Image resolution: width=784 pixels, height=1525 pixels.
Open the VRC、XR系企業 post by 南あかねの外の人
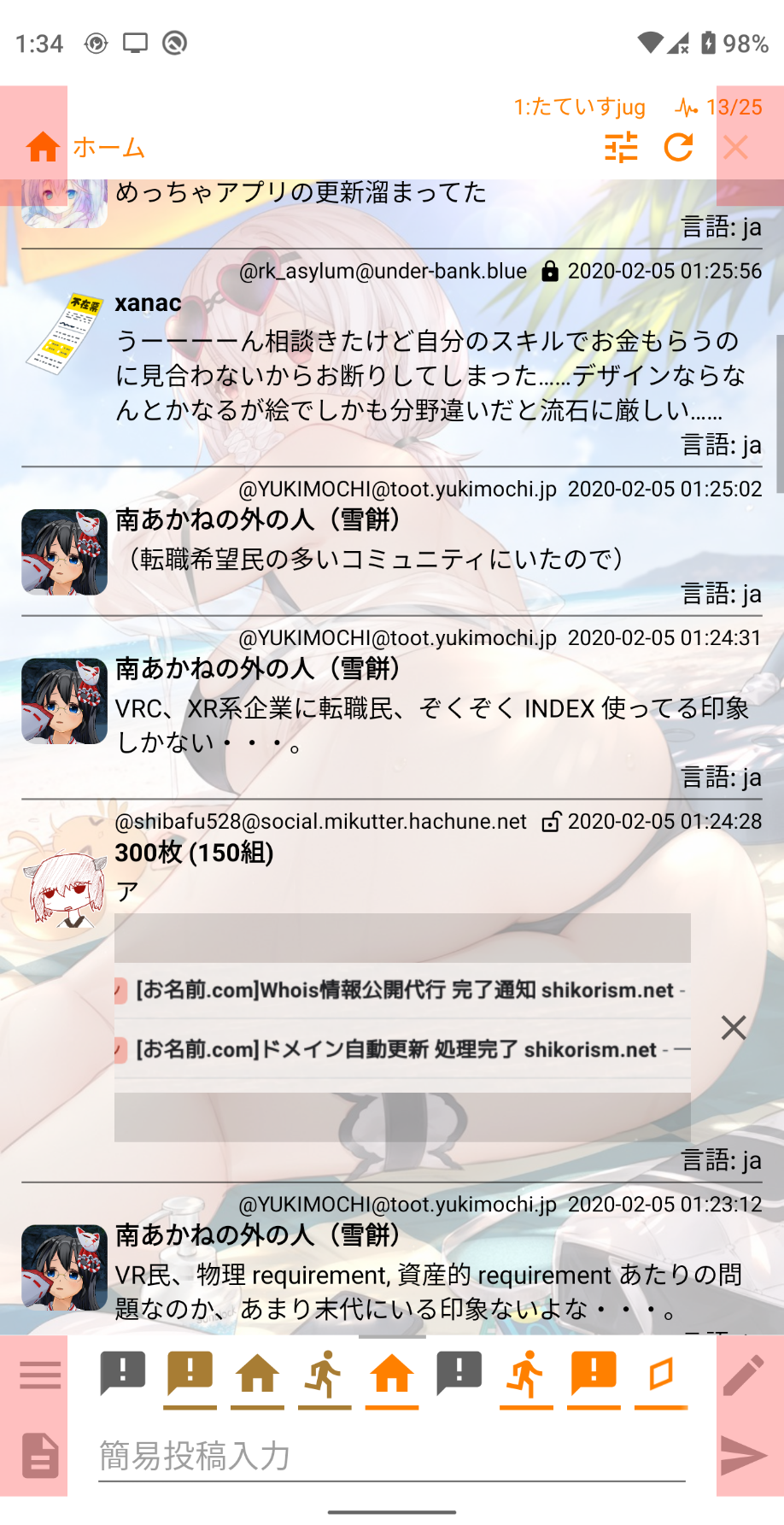click(433, 725)
